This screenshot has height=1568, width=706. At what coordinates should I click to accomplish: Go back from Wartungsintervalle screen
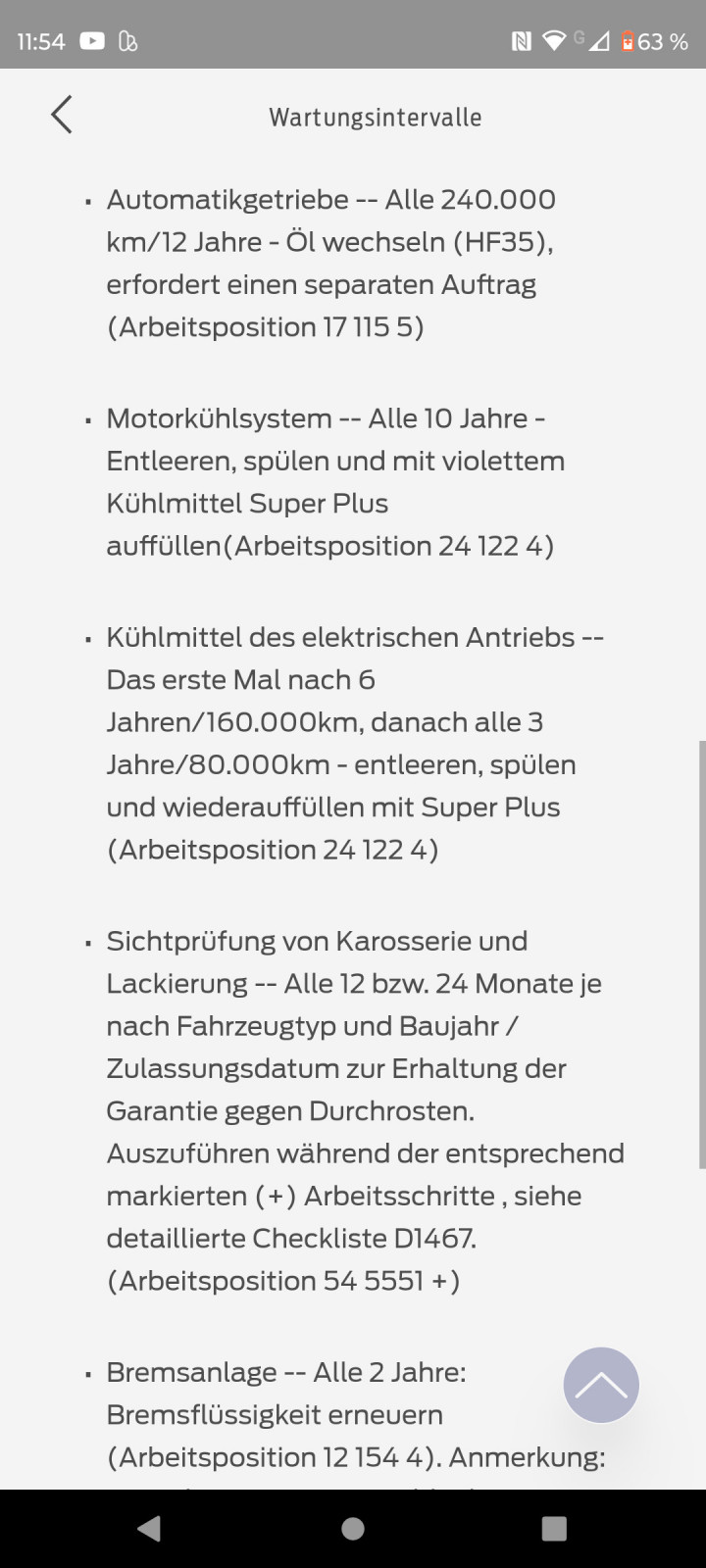62,115
